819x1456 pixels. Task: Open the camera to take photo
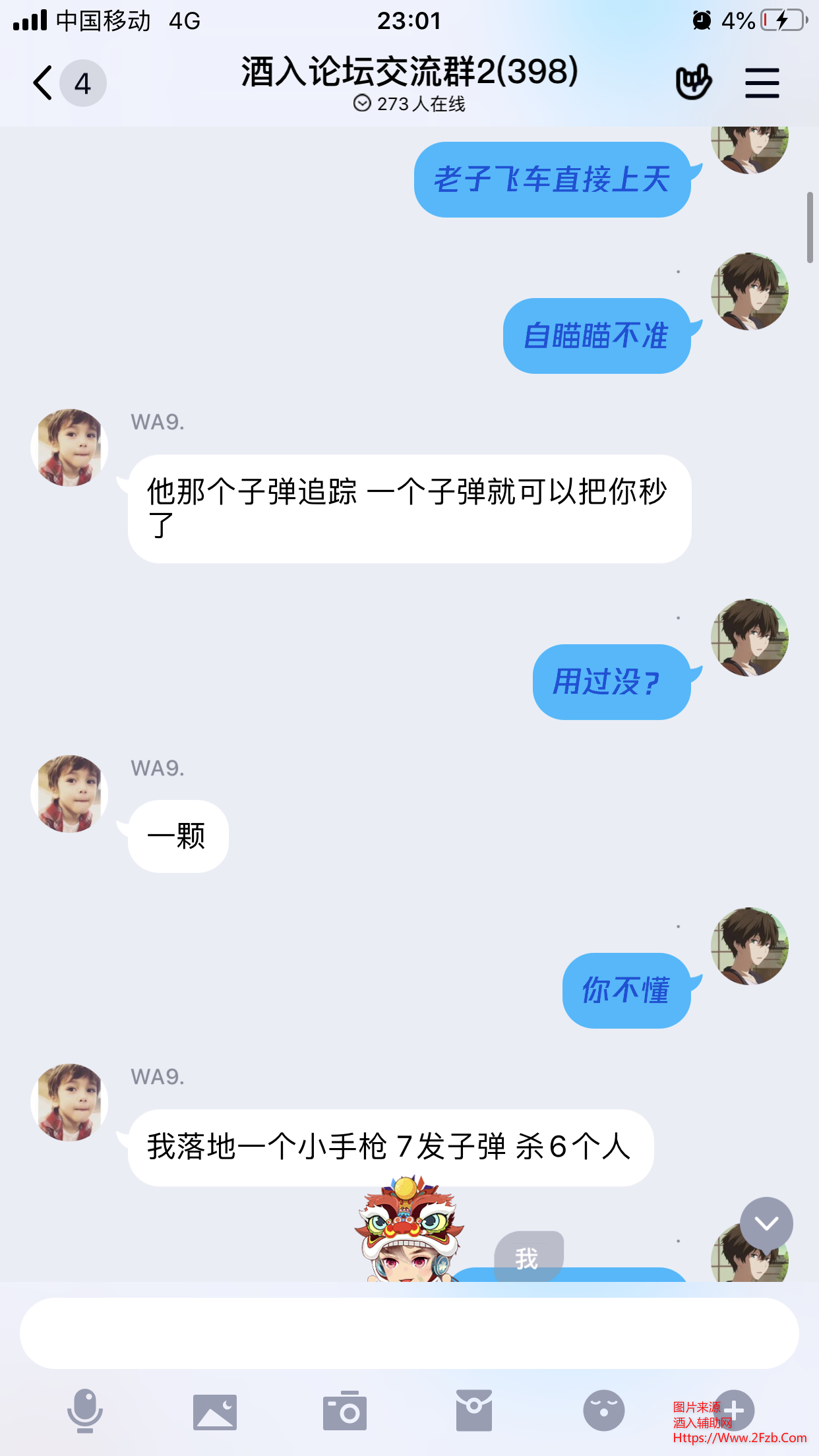(x=344, y=1411)
